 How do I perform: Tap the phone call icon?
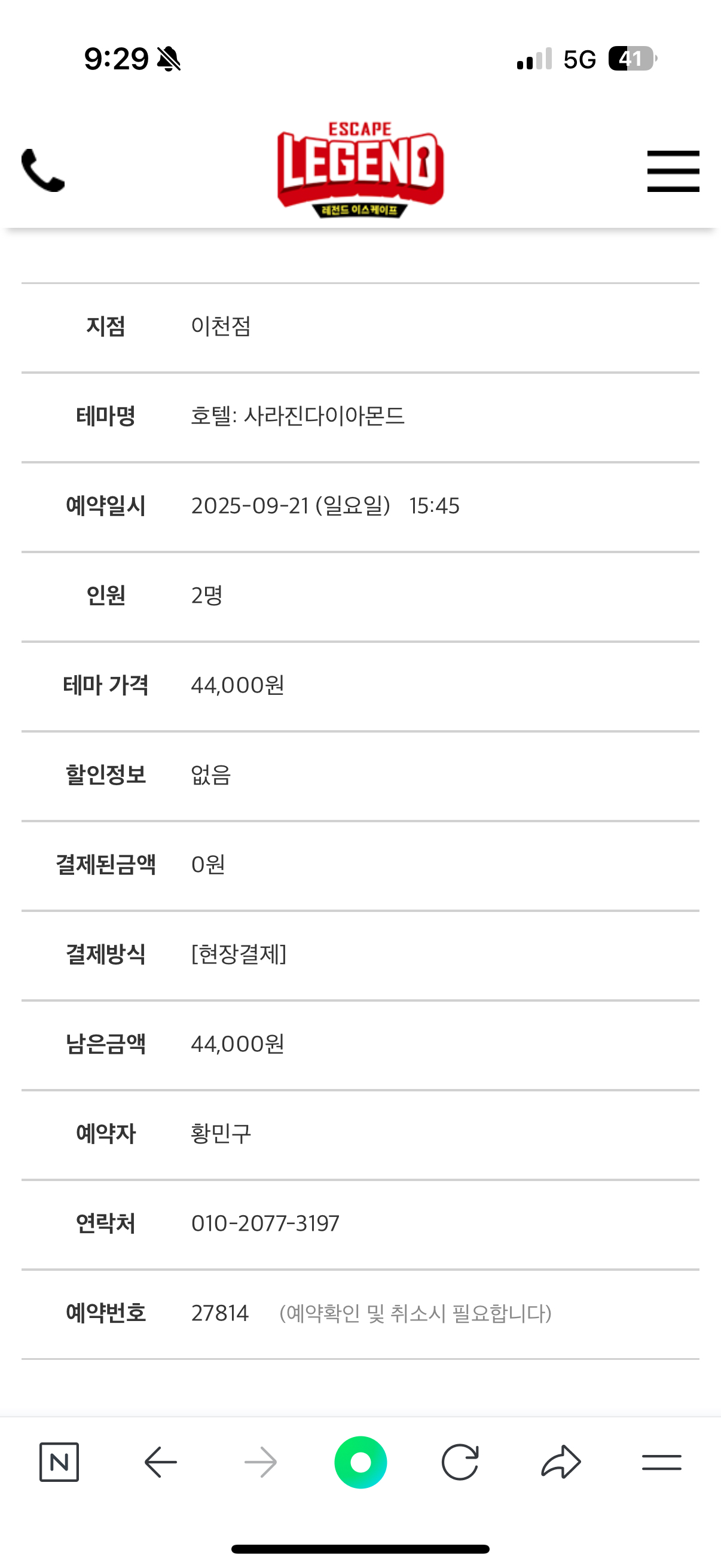42,170
